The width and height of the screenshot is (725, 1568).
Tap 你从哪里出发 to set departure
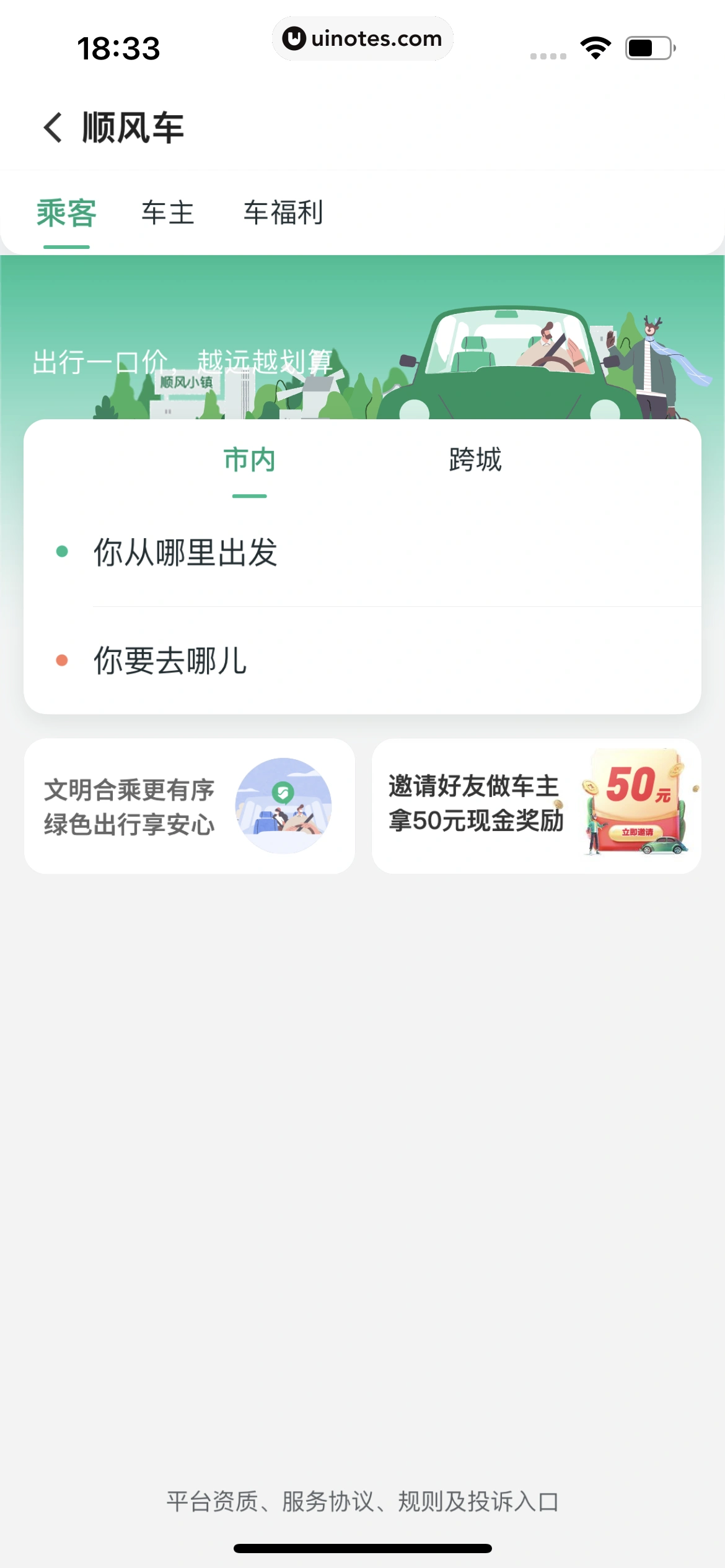click(x=184, y=551)
